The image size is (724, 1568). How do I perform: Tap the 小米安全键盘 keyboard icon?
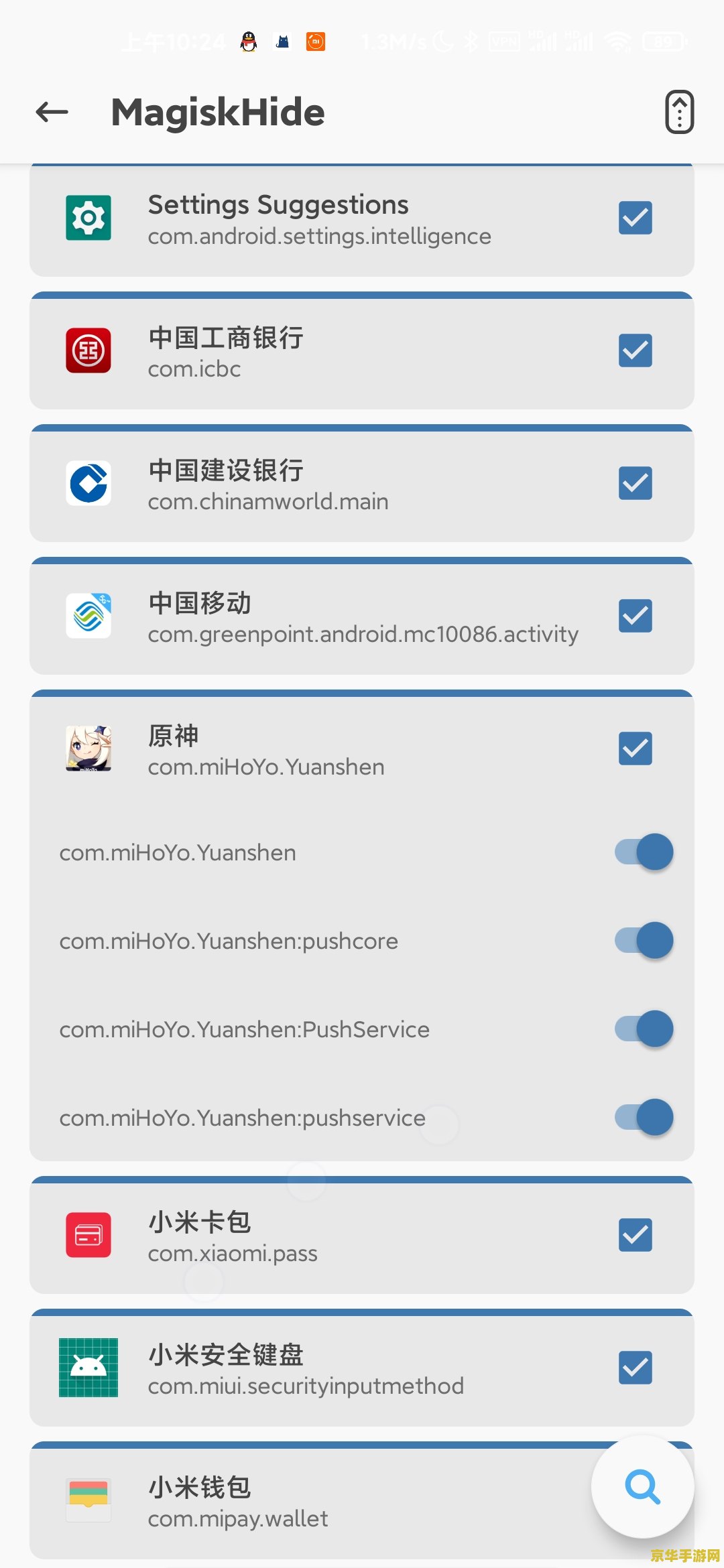tap(88, 1368)
